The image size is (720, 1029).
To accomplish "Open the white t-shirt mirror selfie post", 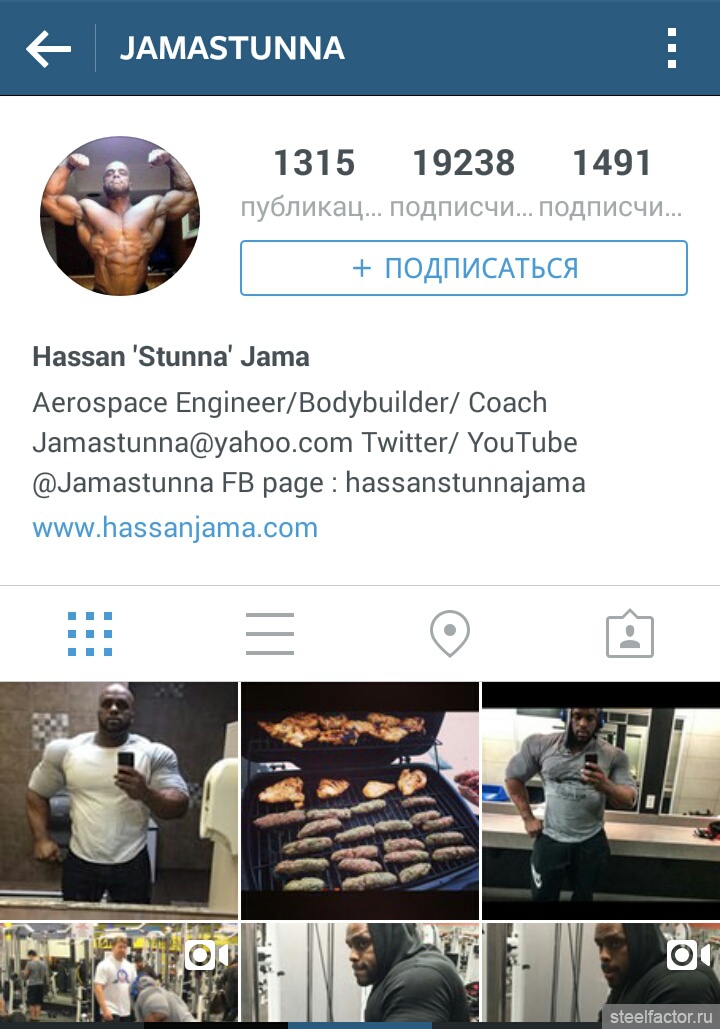I will tap(118, 800).
